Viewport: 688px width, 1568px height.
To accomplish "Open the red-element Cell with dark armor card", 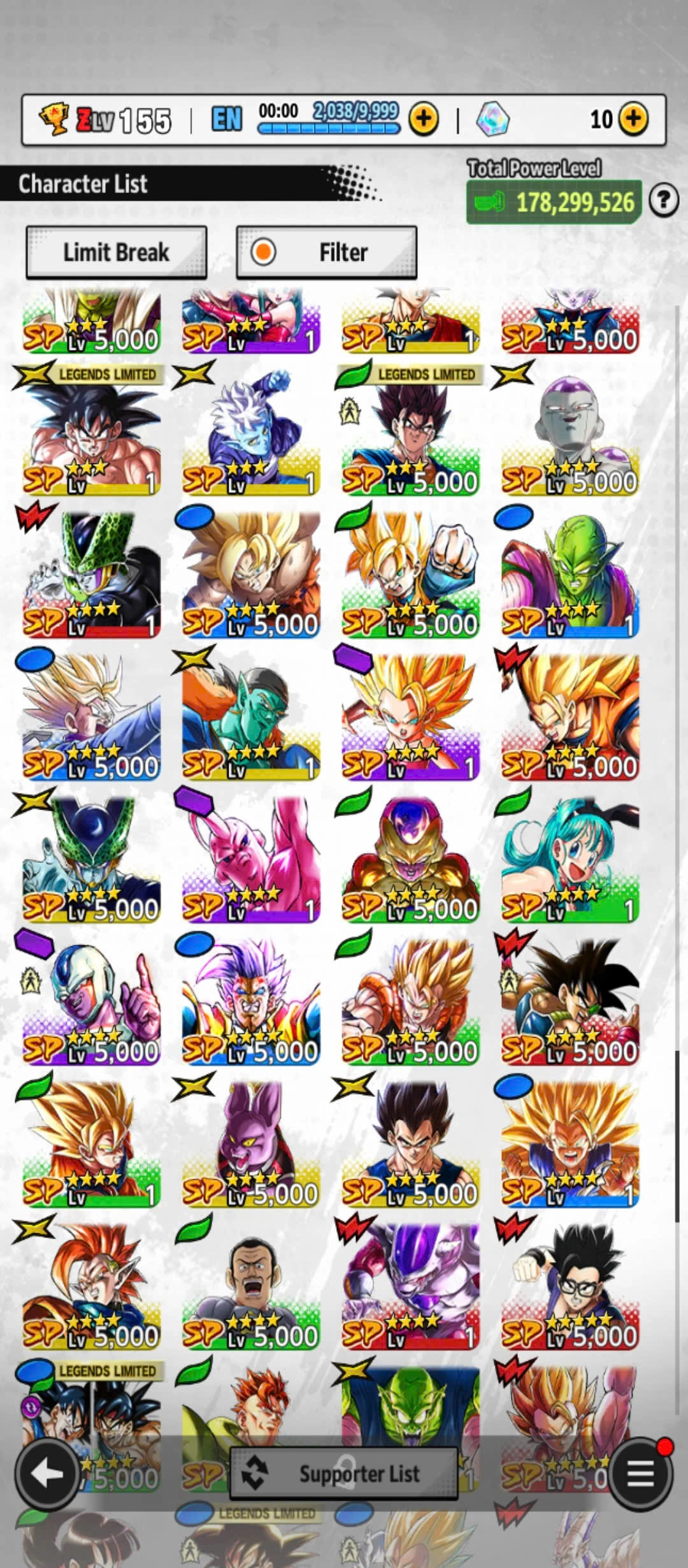I will click(91, 574).
